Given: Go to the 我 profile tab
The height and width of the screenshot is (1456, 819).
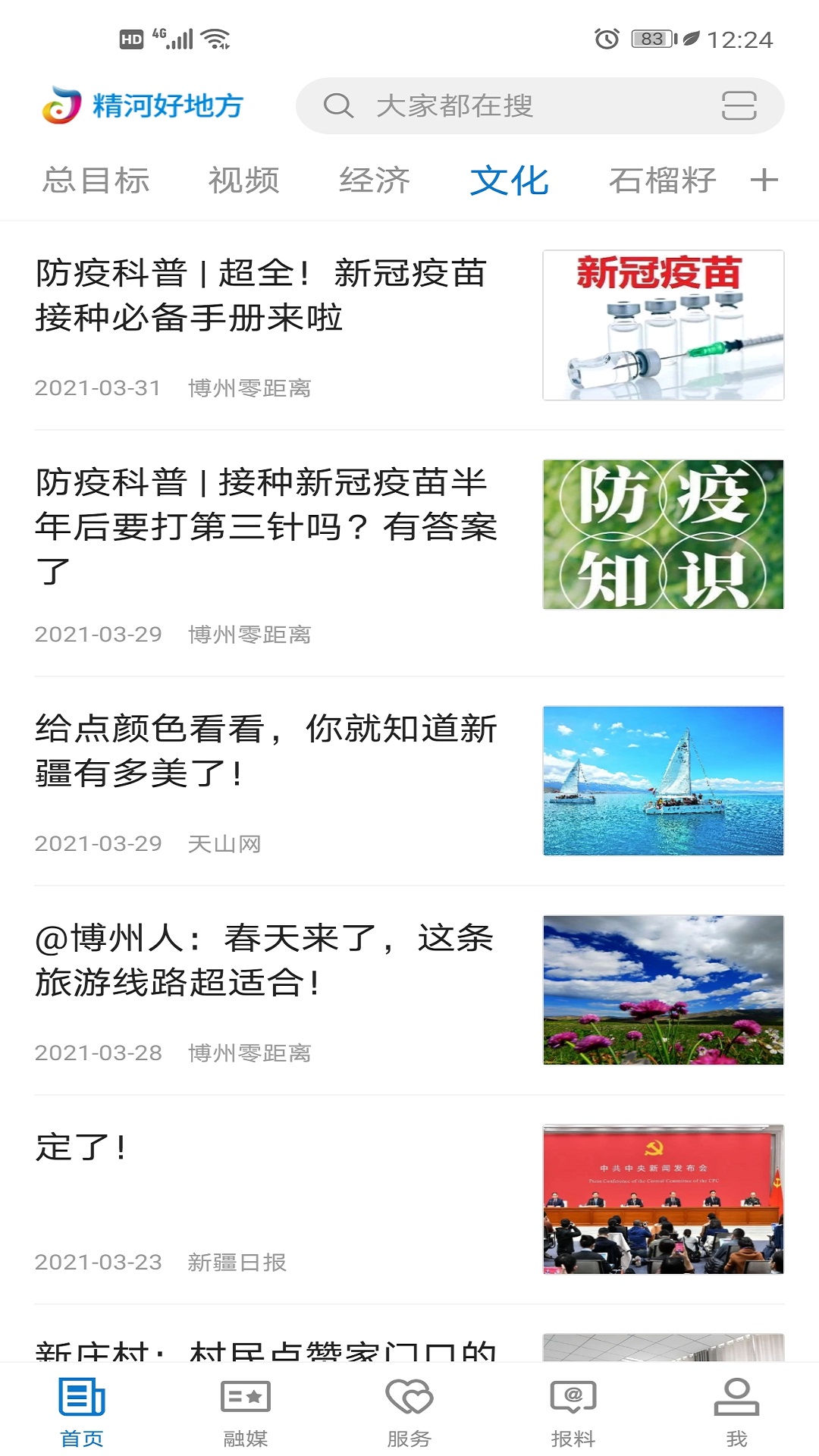Looking at the screenshot, I should point(736,1412).
